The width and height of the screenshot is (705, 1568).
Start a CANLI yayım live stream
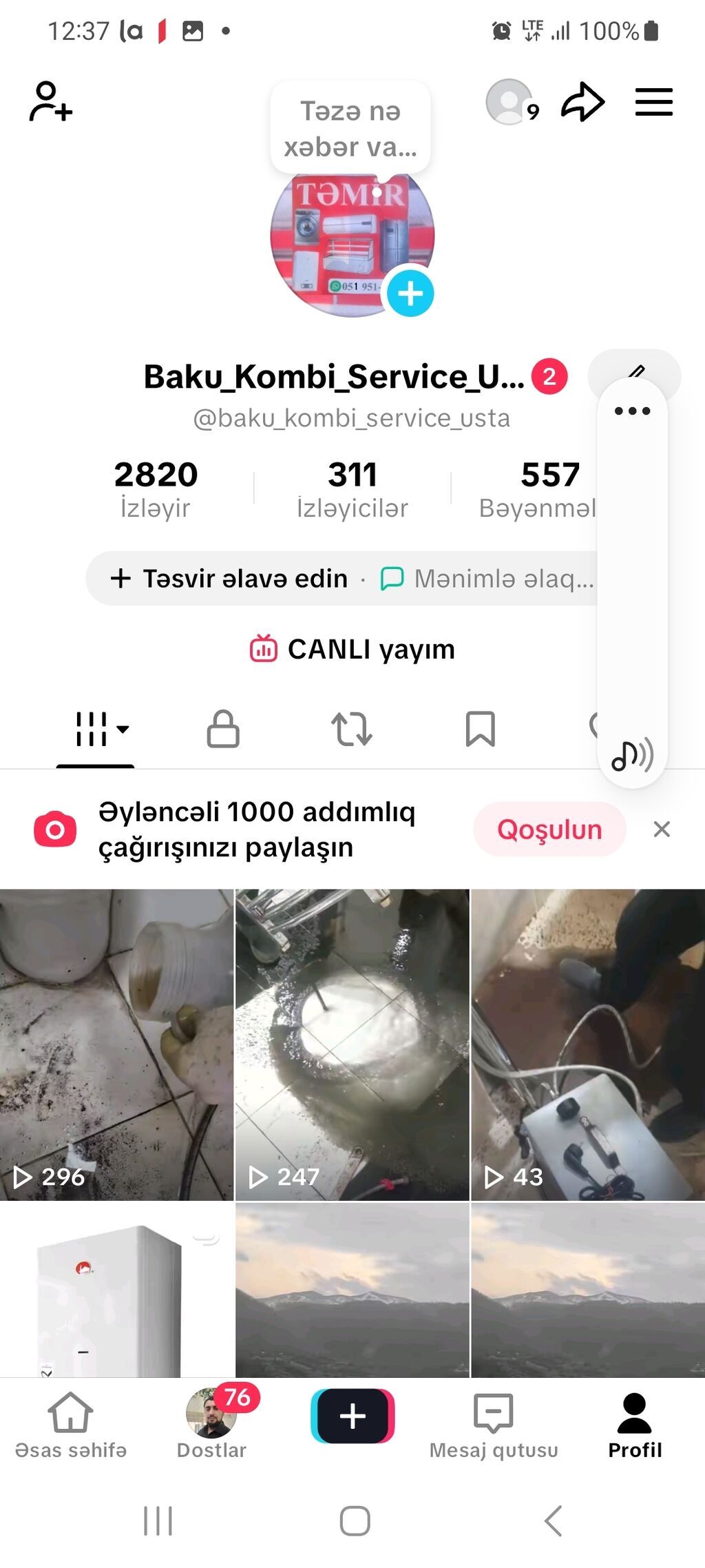pyautogui.click(x=352, y=650)
